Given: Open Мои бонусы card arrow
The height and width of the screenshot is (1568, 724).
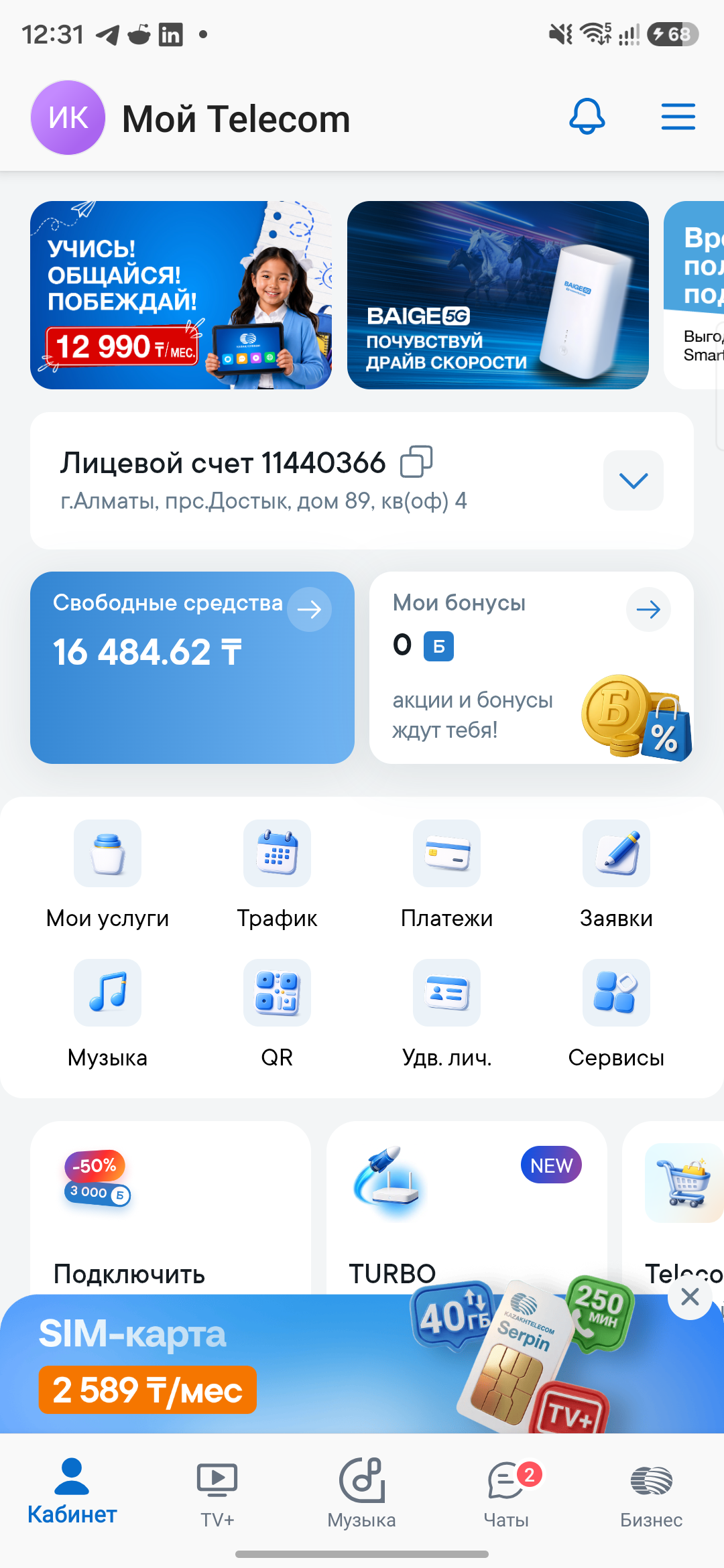Looking at the screenshot, I should (x=648, y=609).
